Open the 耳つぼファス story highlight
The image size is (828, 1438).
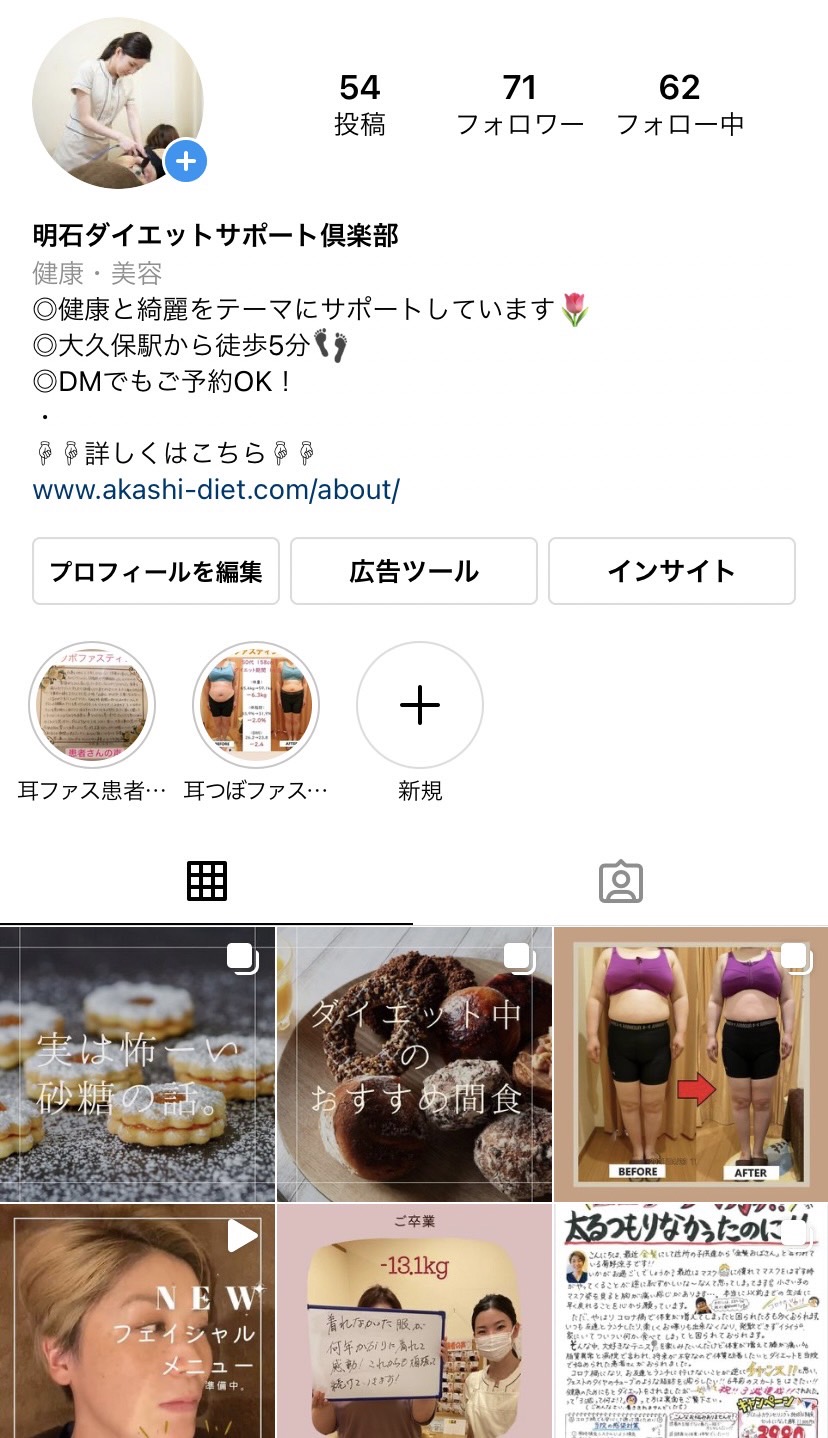click(256, 706)
